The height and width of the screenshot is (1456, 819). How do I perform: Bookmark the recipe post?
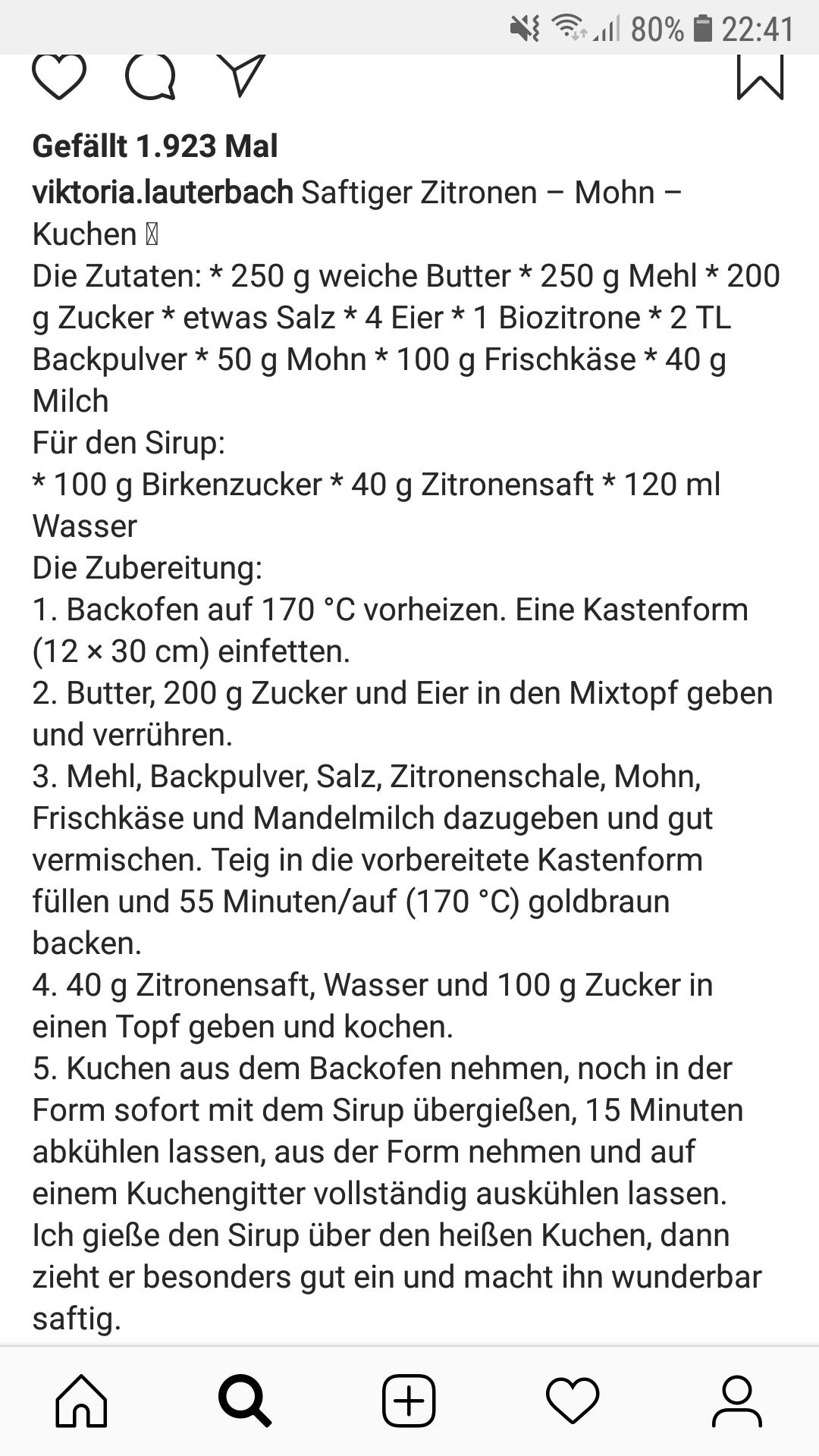click(760, 77)
